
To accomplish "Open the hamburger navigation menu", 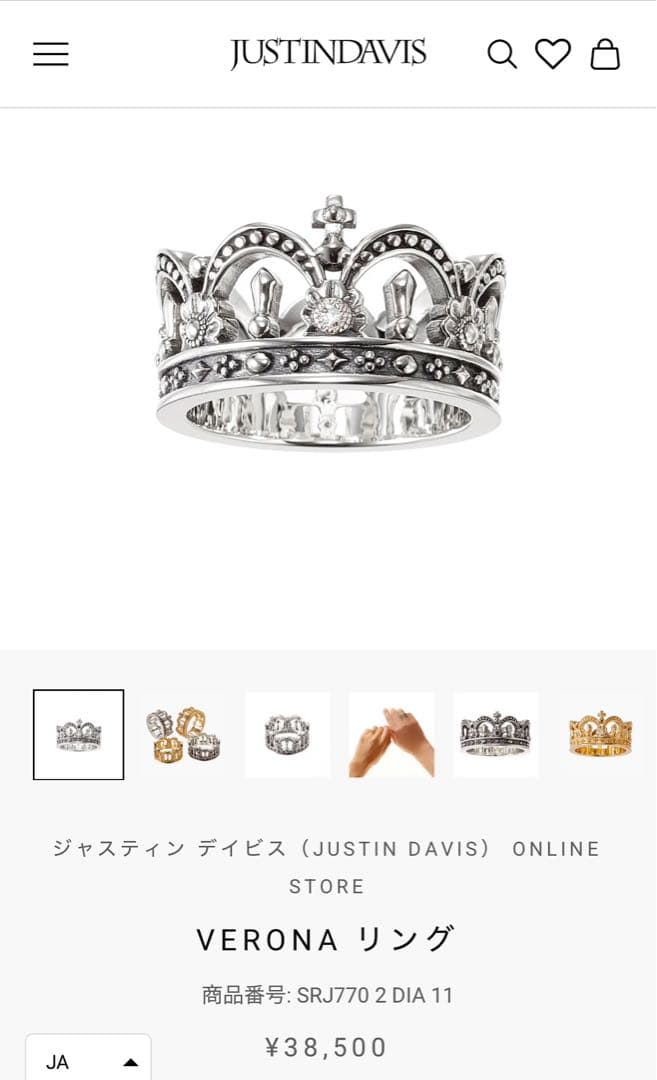I will click(x=51, y=54).
